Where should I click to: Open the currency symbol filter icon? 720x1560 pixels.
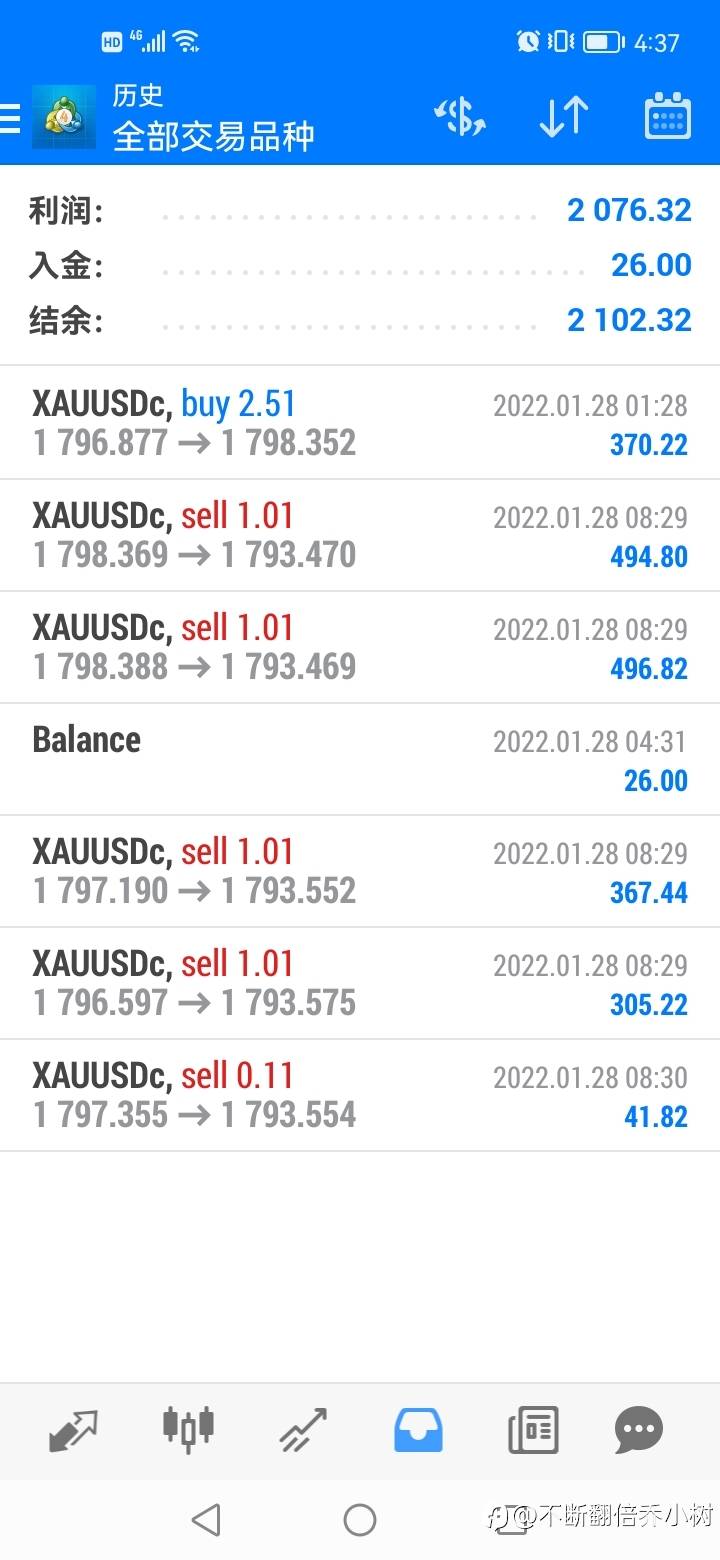coord(460,118)
